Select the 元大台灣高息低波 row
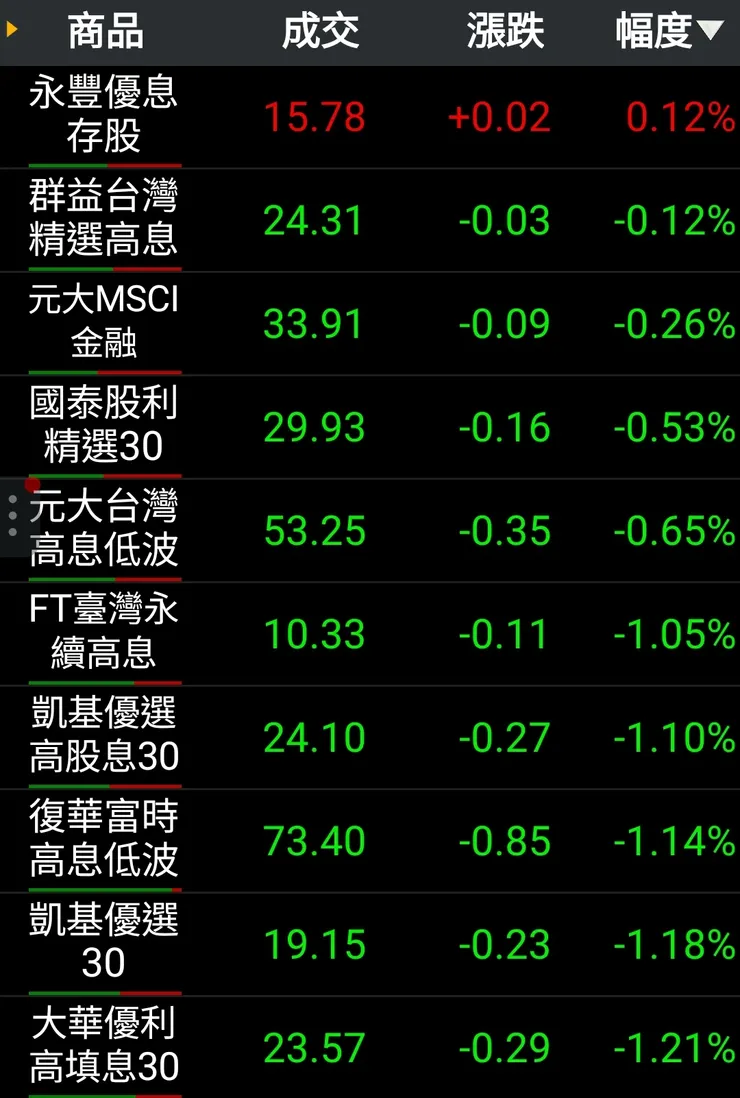The height and width of the screenshot is (1098, 740). point(104,530)
